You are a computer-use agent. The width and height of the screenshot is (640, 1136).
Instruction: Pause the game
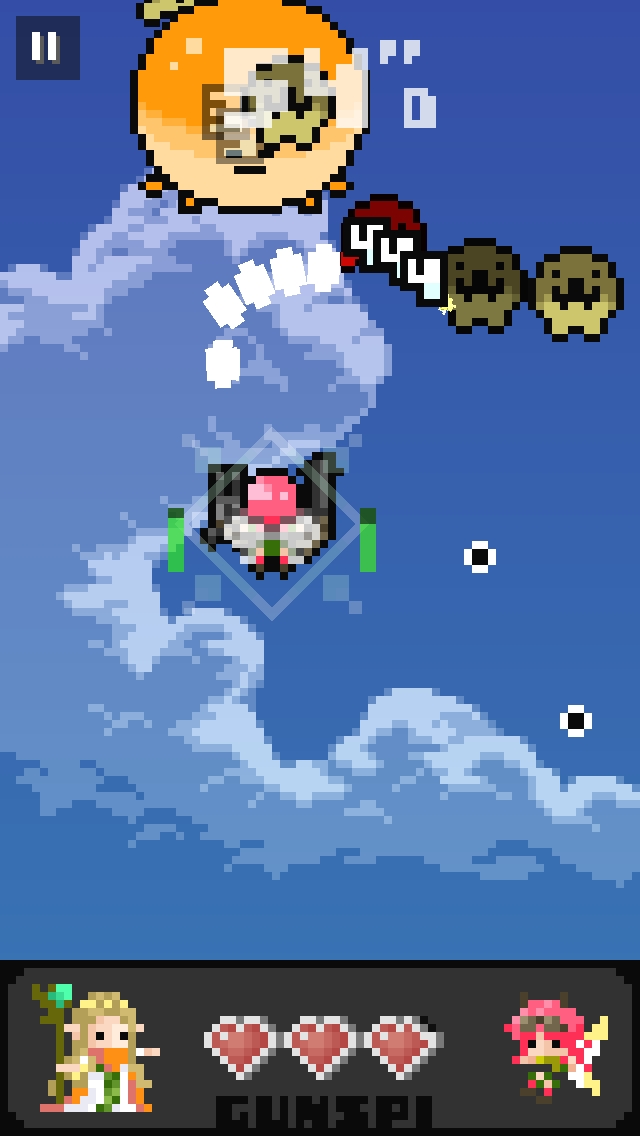tap(47, 47)
